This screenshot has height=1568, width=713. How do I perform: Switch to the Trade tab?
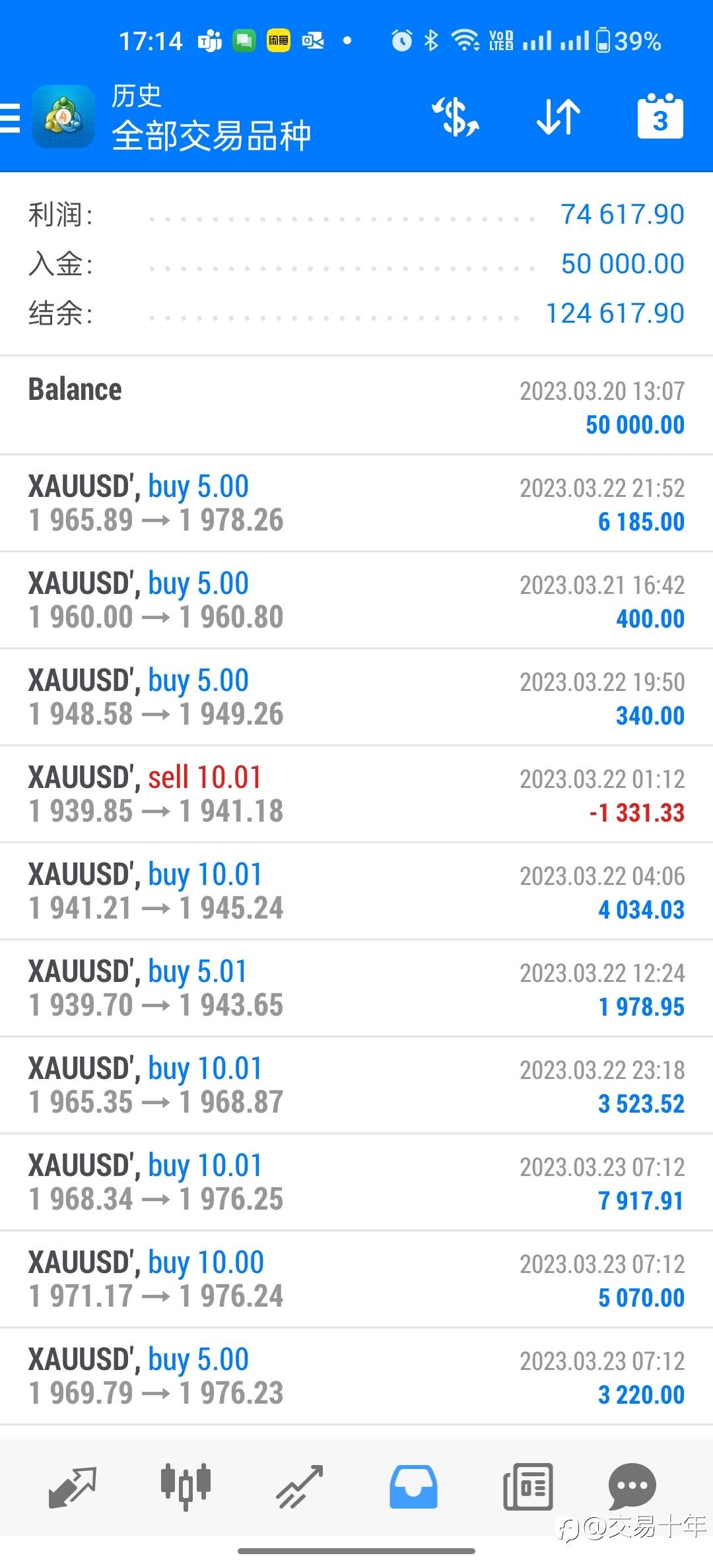click(x=300, y=1487)
